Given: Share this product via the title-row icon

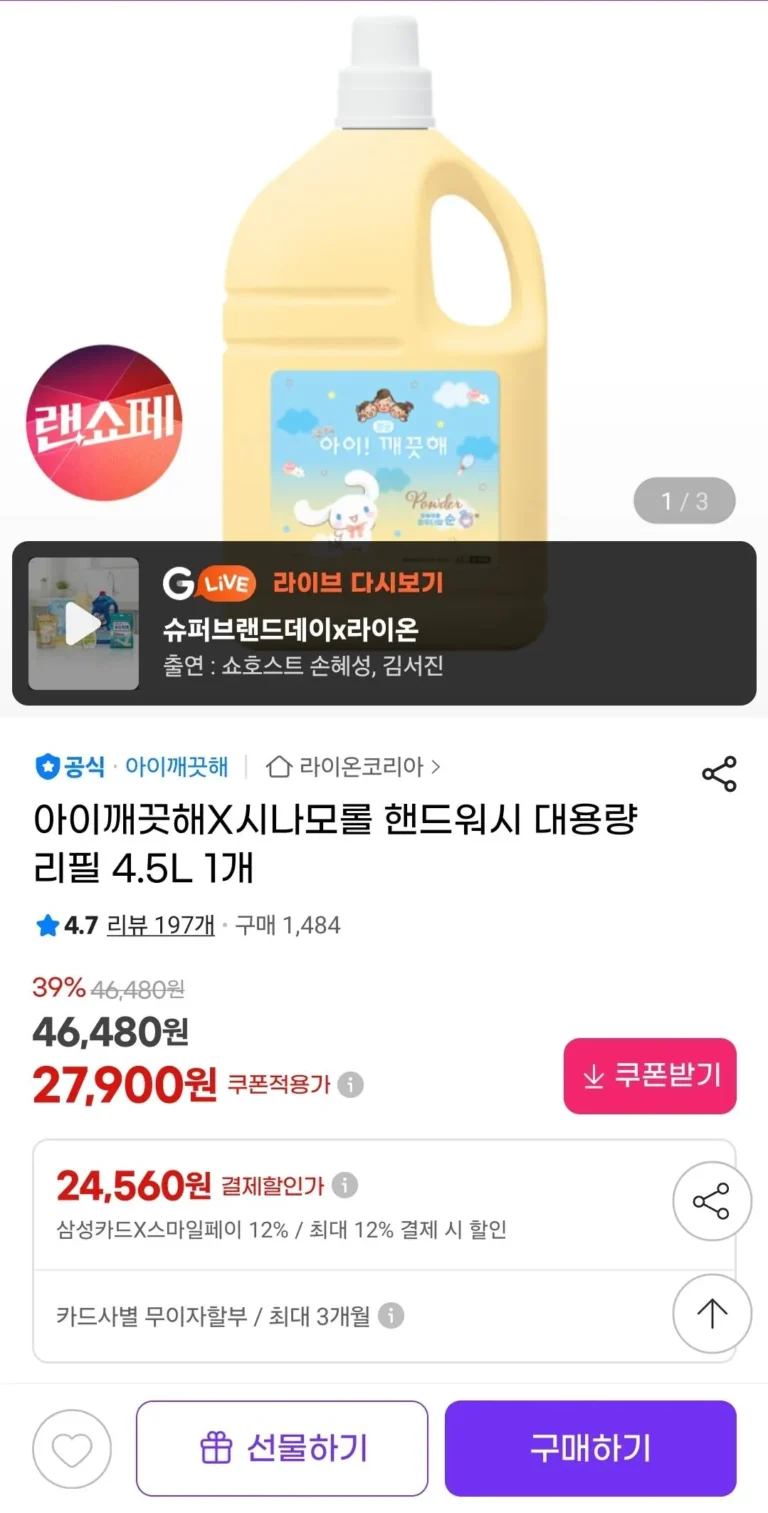Looking at the screenshot, I should point(718,774).
